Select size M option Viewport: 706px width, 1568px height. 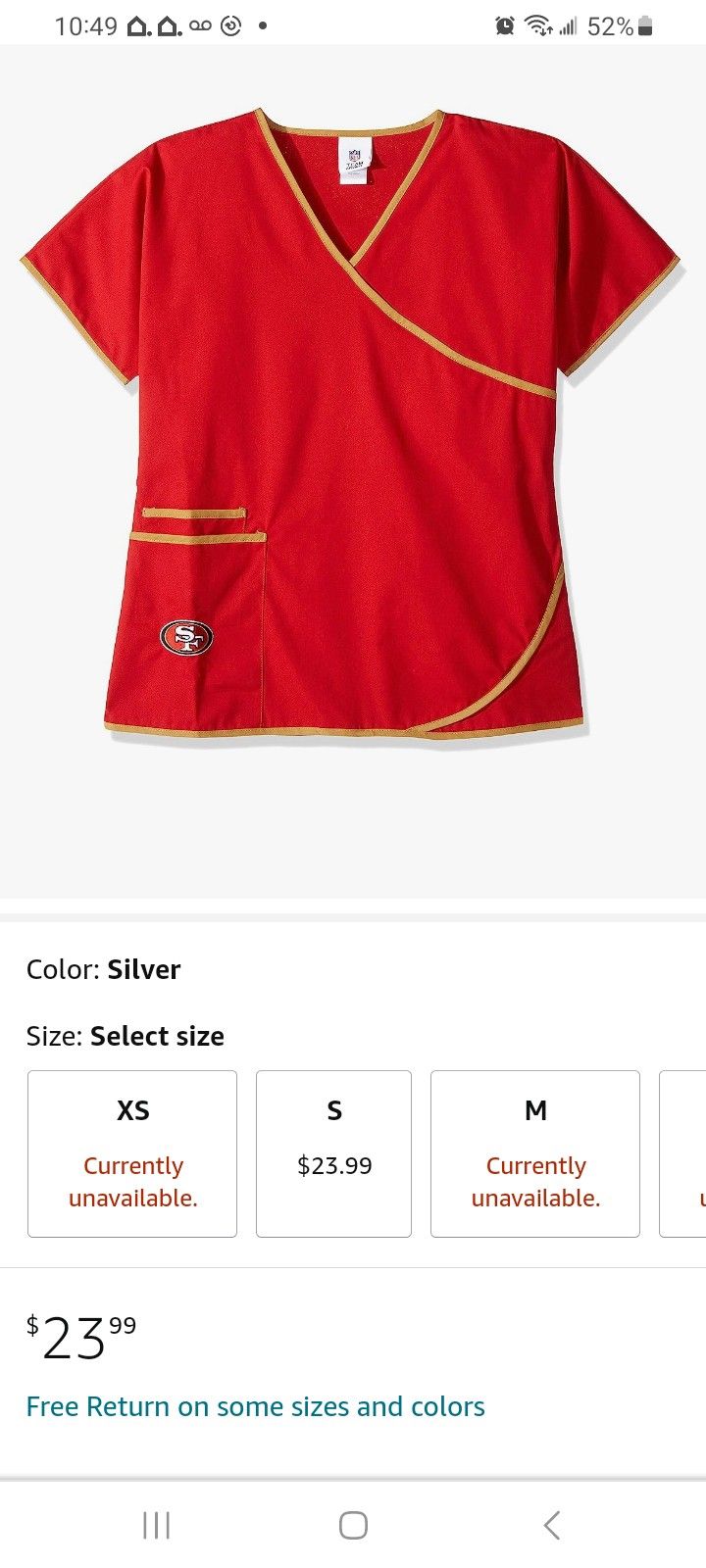coord(535,1153)
